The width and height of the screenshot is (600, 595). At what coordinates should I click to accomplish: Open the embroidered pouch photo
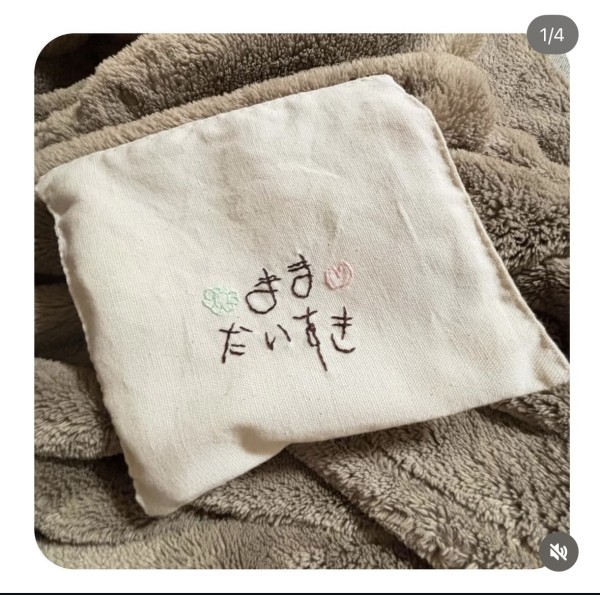300,300
